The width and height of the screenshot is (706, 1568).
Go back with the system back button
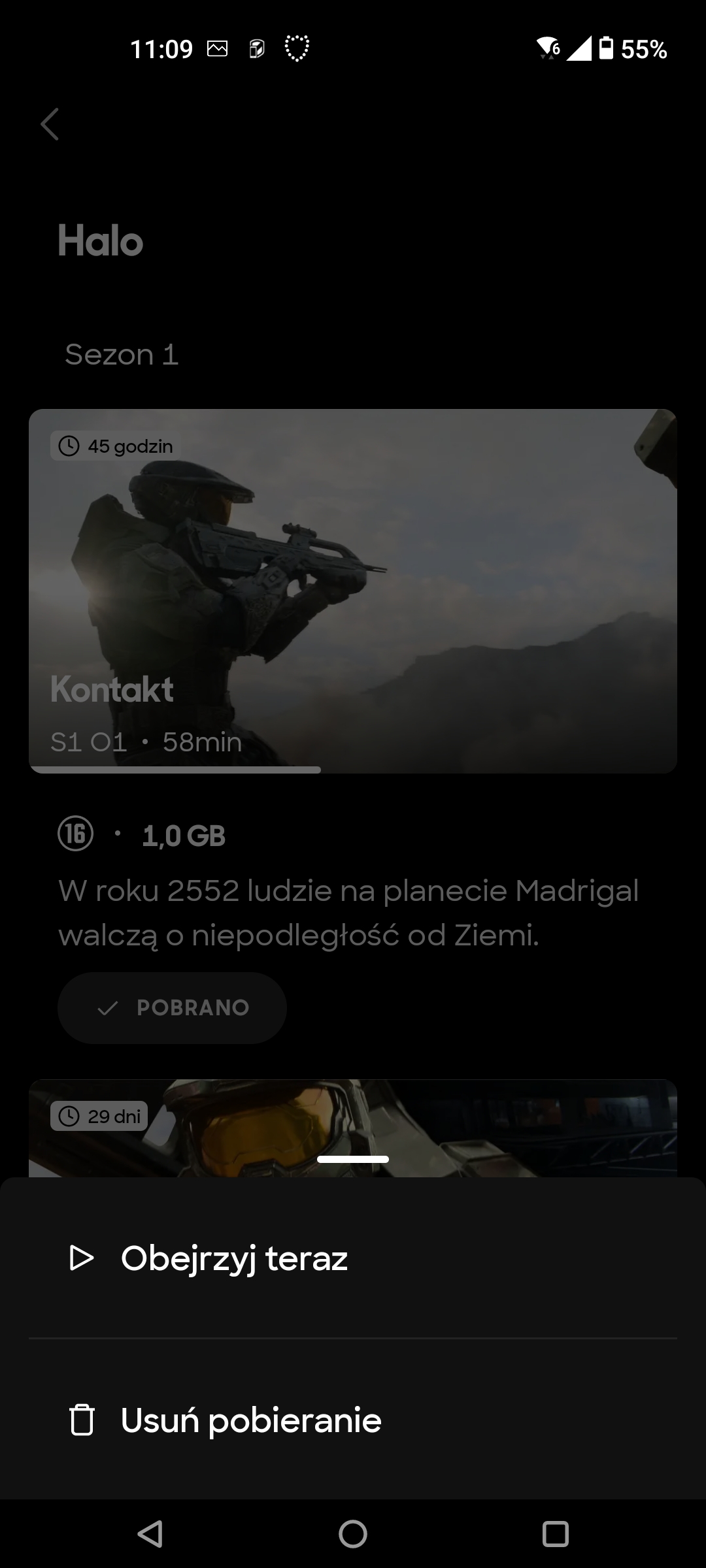point(150,1533)
